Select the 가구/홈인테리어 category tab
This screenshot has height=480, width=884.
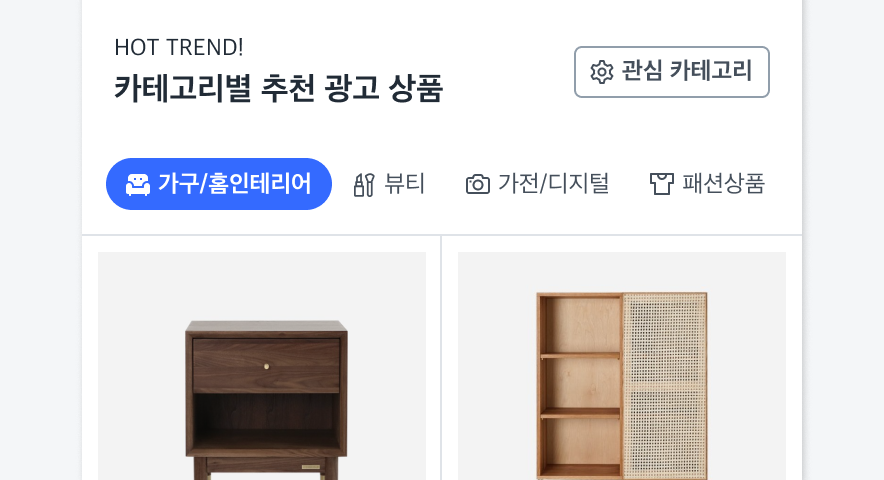(x=219, y=184)
